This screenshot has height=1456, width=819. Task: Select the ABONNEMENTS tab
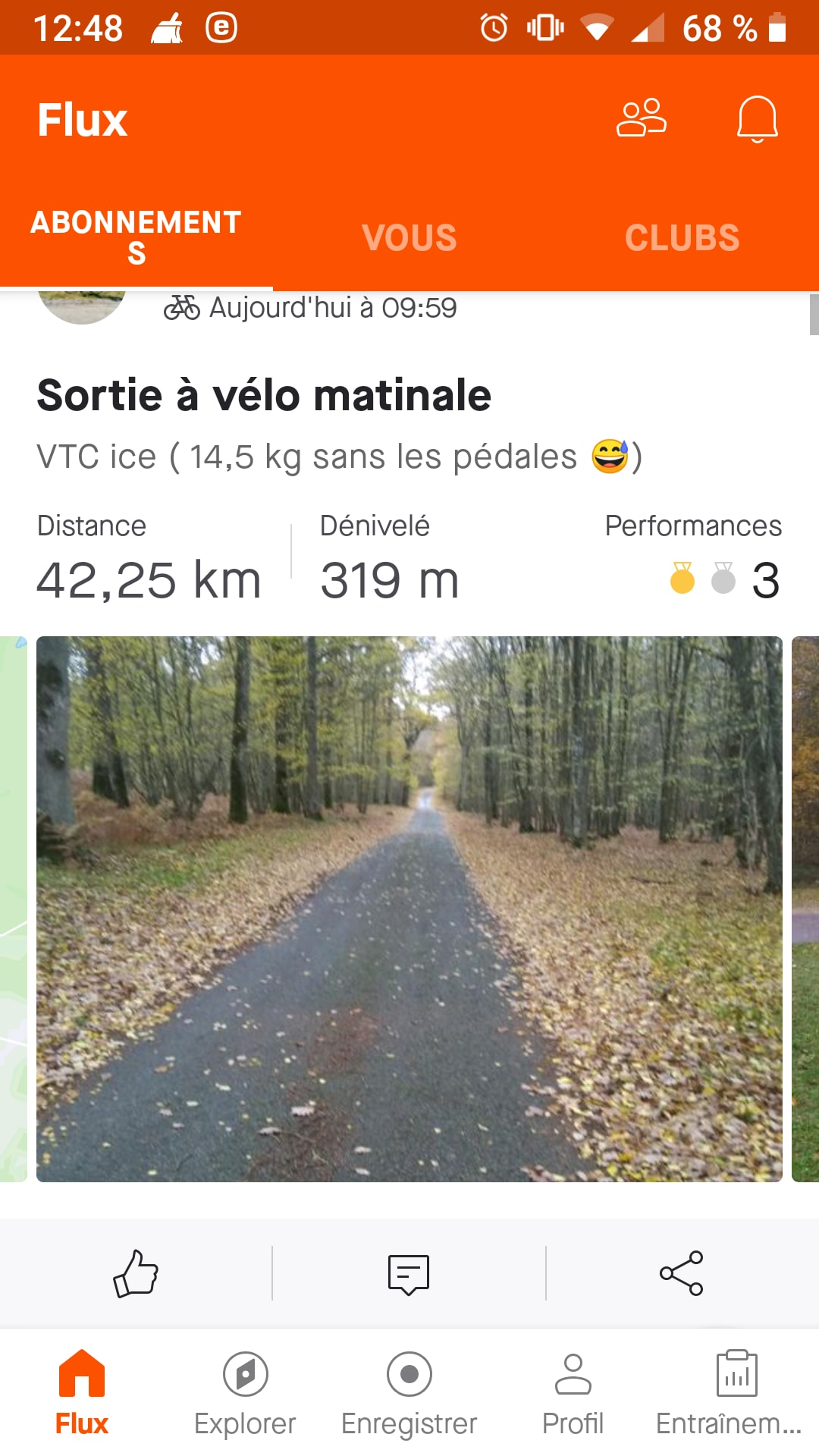[136, 237]
